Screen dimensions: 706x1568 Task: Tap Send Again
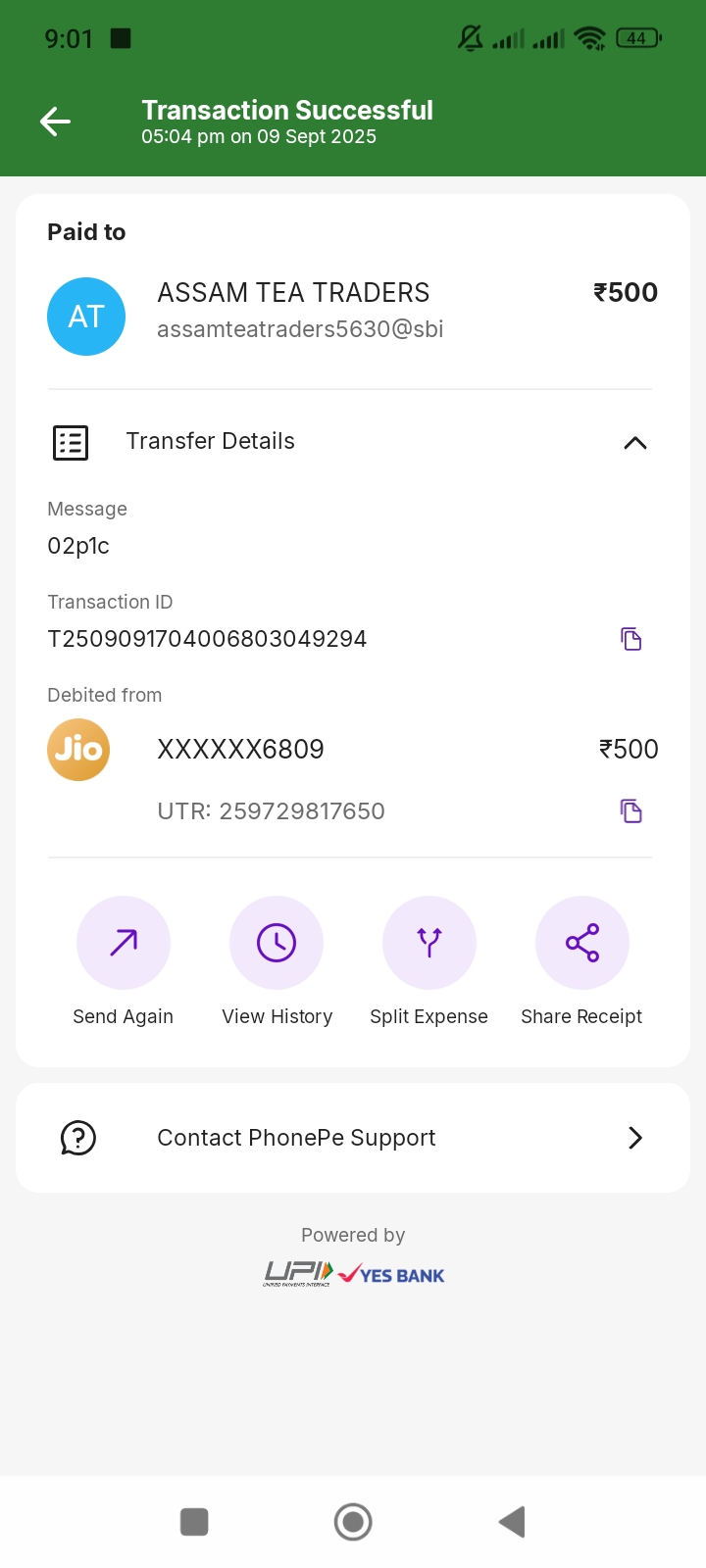tap(124, 943)
